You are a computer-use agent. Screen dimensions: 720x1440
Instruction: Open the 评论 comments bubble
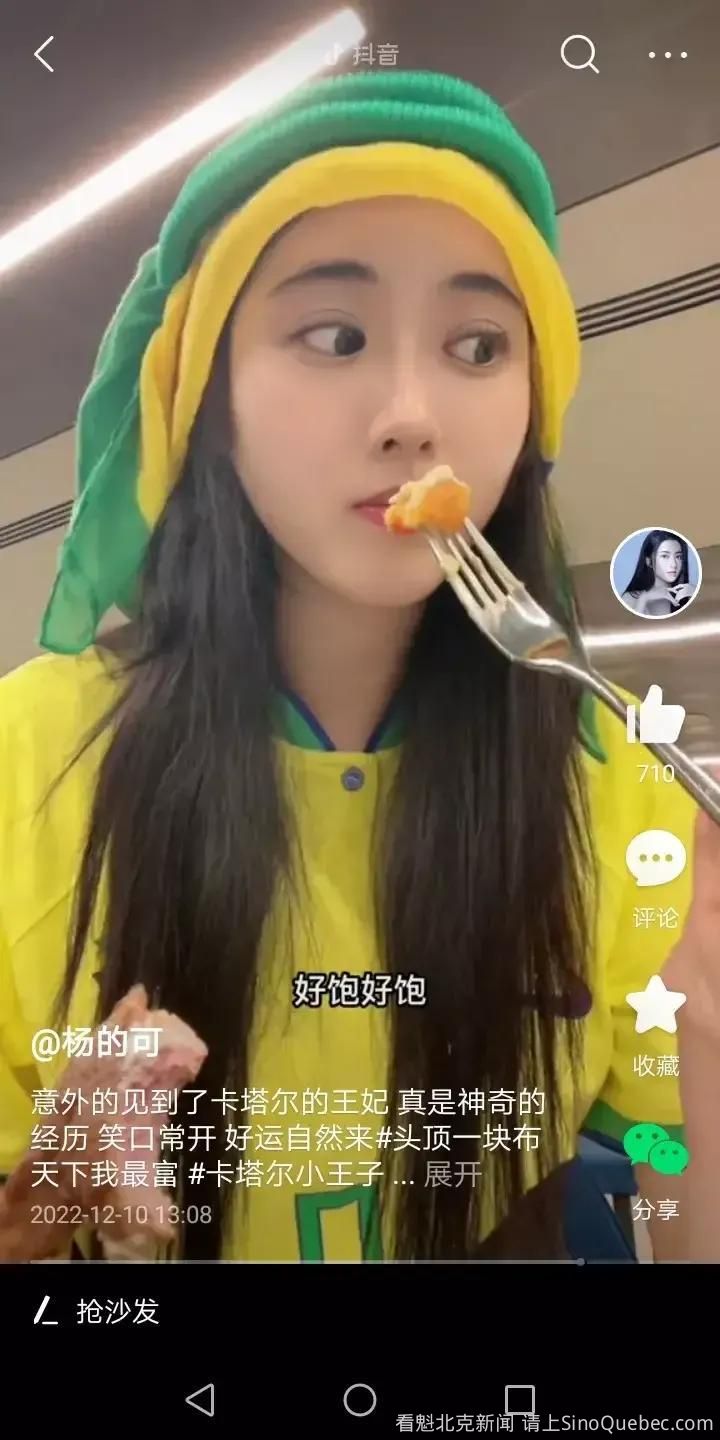coord(656,860)
